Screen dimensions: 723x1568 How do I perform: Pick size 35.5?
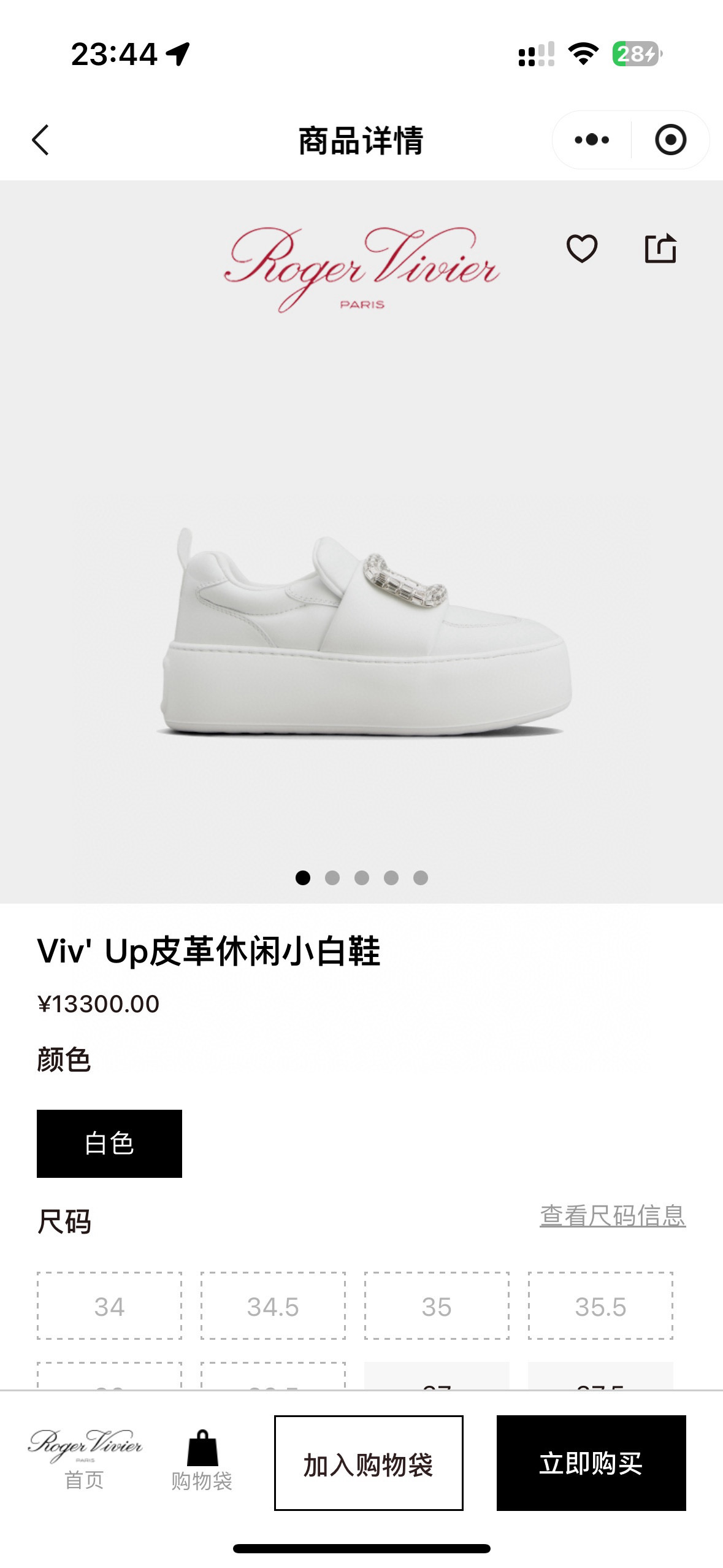pyautogui.click(x=600, y=1305)
